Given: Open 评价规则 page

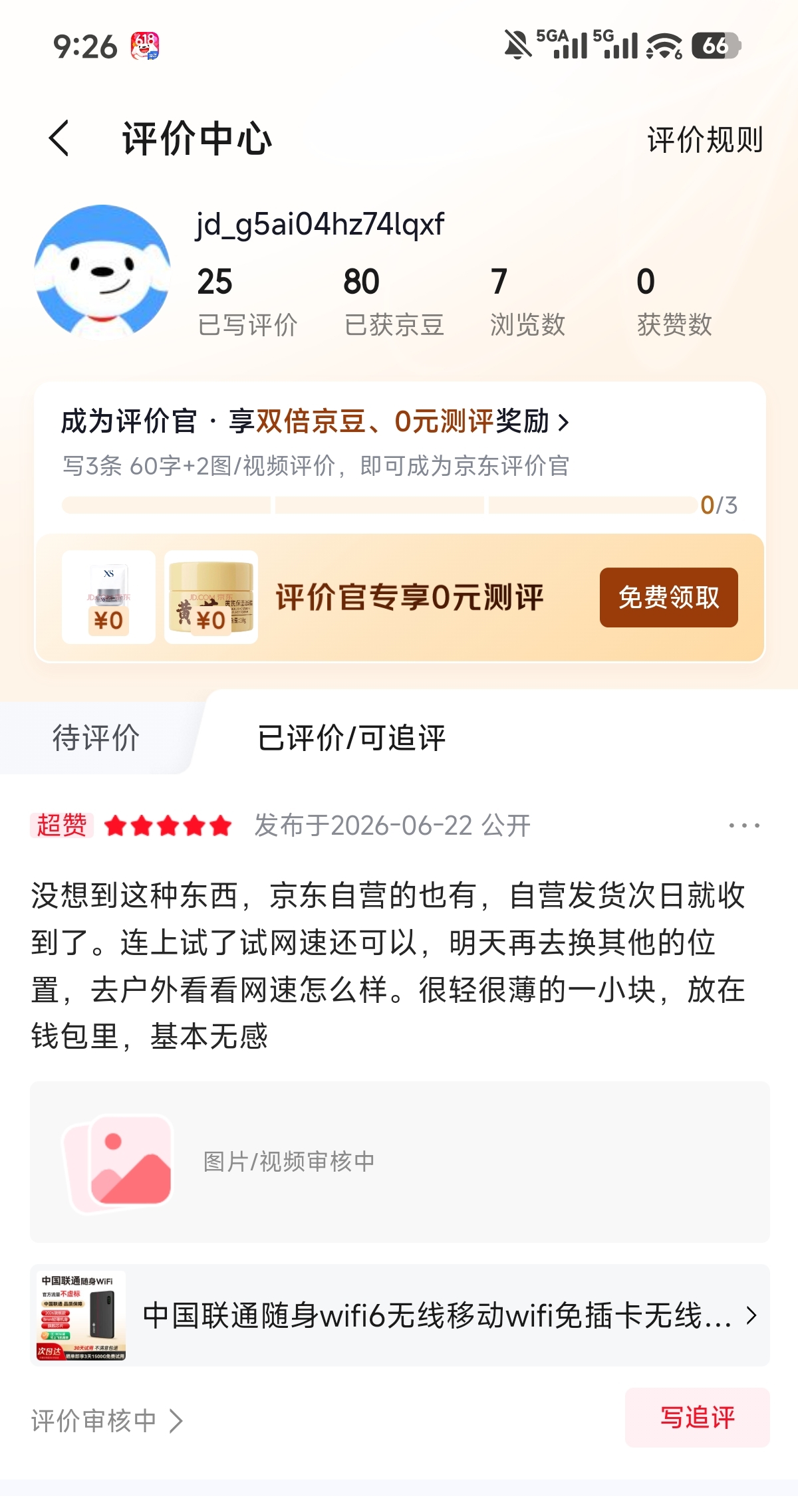Looking at the screenshot, I should coord(705,140).
